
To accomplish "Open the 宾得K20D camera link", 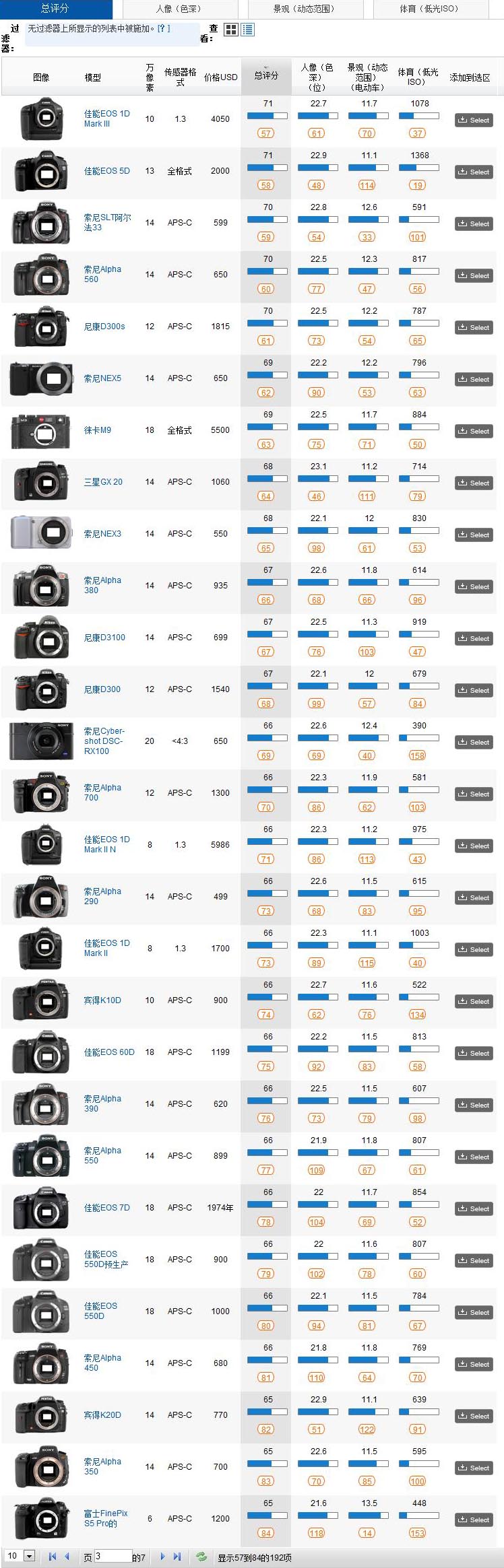I will 102,1415.
